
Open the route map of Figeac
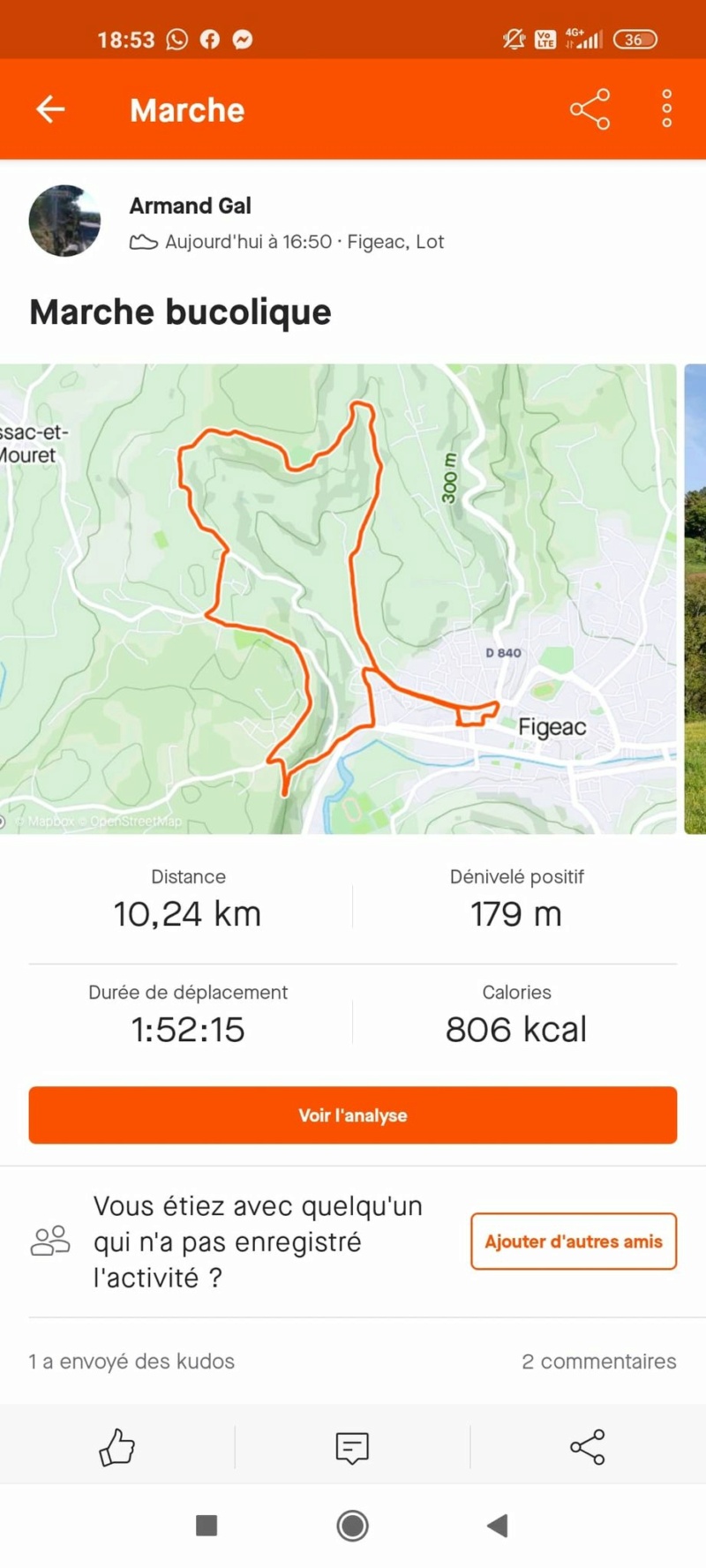(338, 598)
